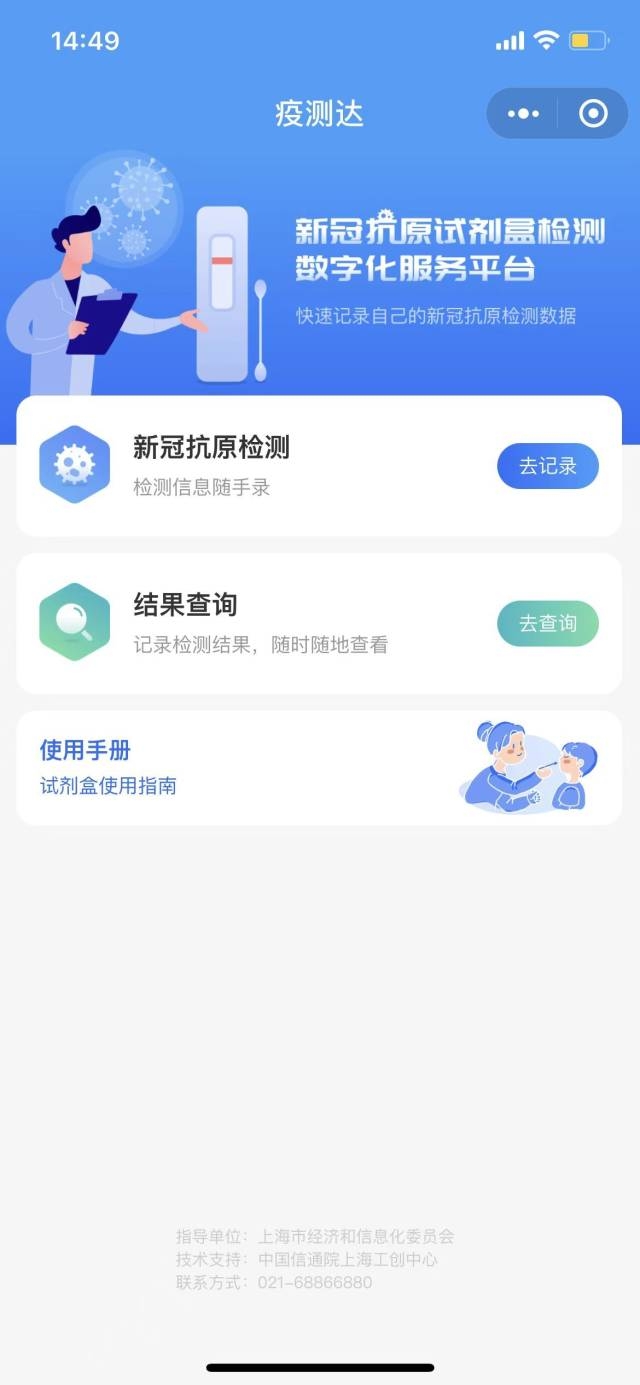Tap the 去记录 button
The width and height of the screenshot is (640, 1385).
(x=548, y=466)
